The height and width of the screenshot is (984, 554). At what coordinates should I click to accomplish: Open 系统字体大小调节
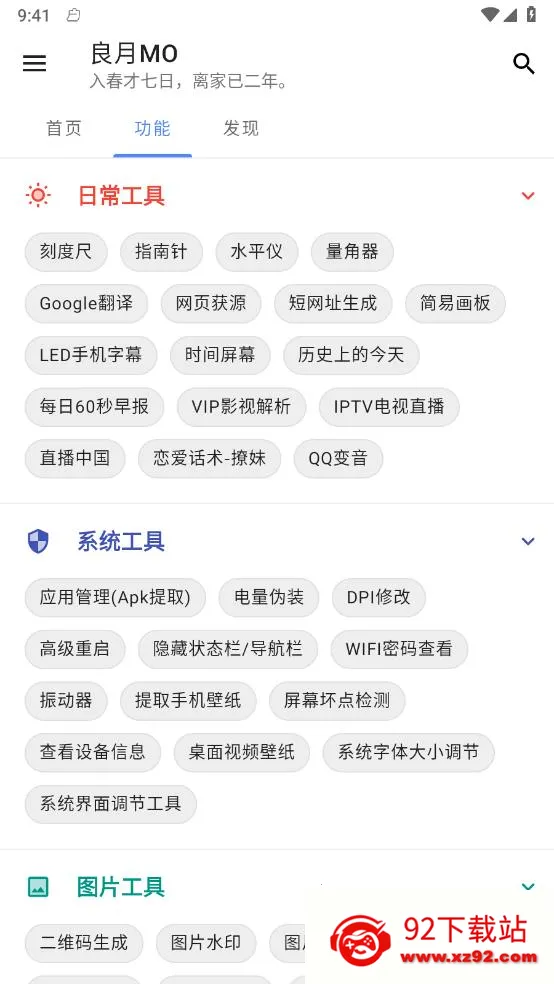[x=408, y=752]
